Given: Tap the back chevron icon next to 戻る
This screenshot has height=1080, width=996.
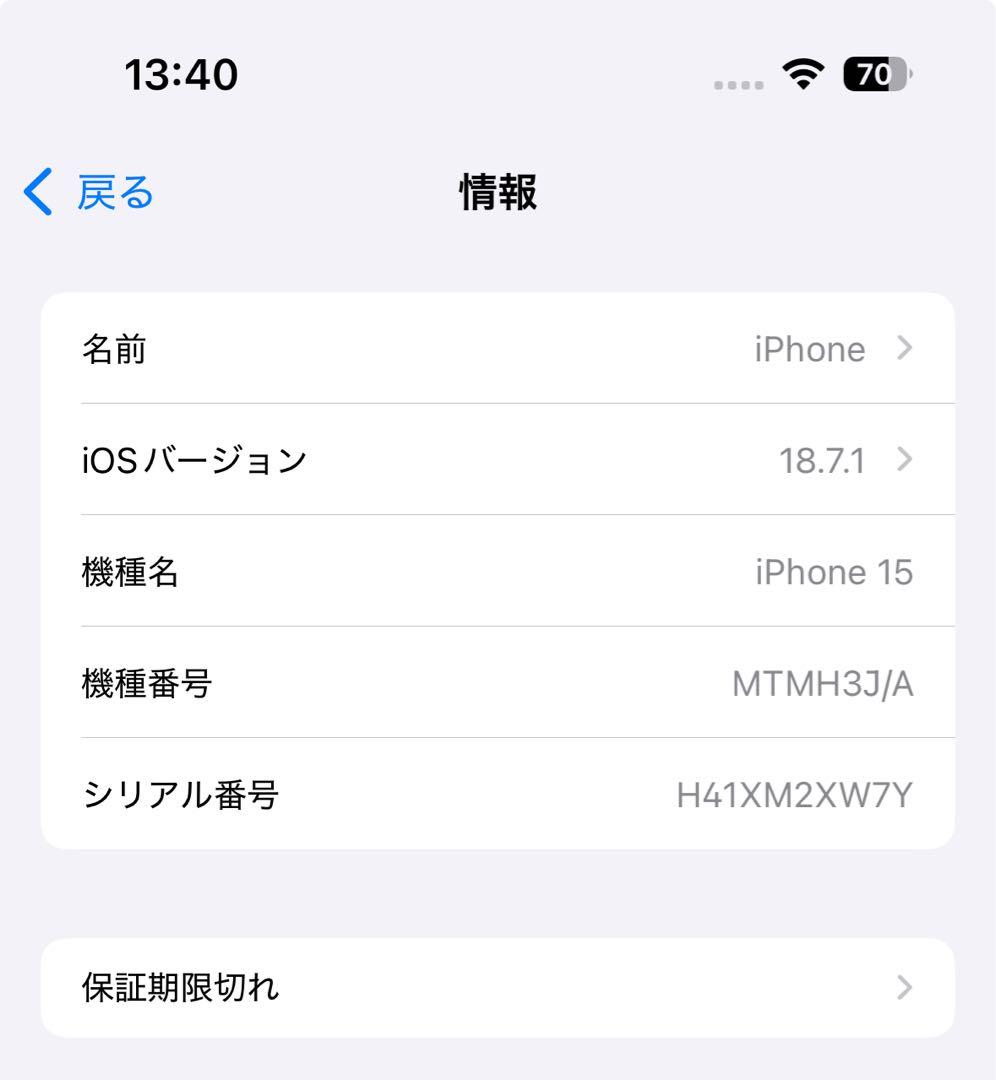Looking at the screenshot, I should click(x=37, y=192).
